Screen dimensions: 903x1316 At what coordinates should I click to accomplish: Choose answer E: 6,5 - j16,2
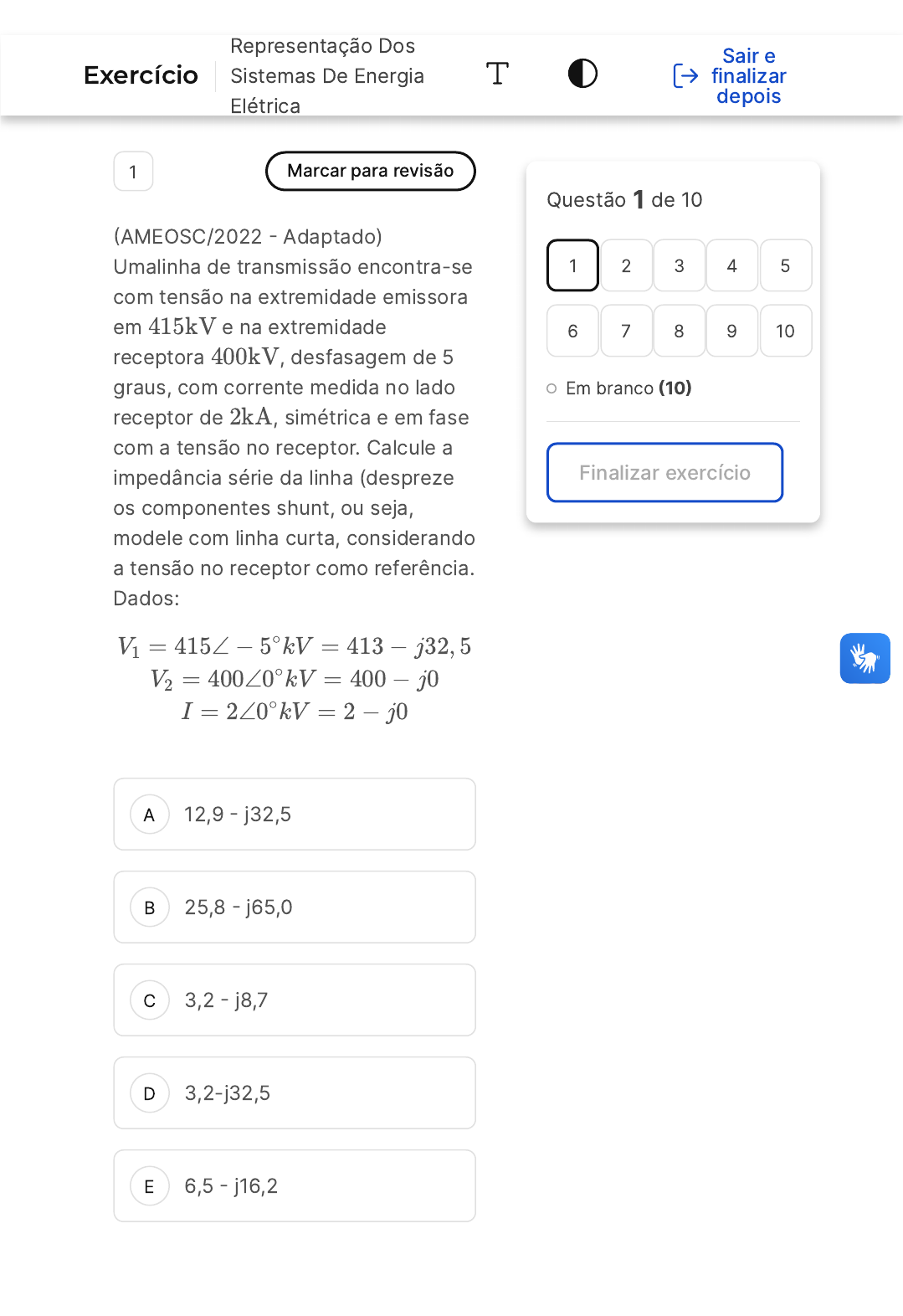pyautogui.click(x=295, y=1185)
